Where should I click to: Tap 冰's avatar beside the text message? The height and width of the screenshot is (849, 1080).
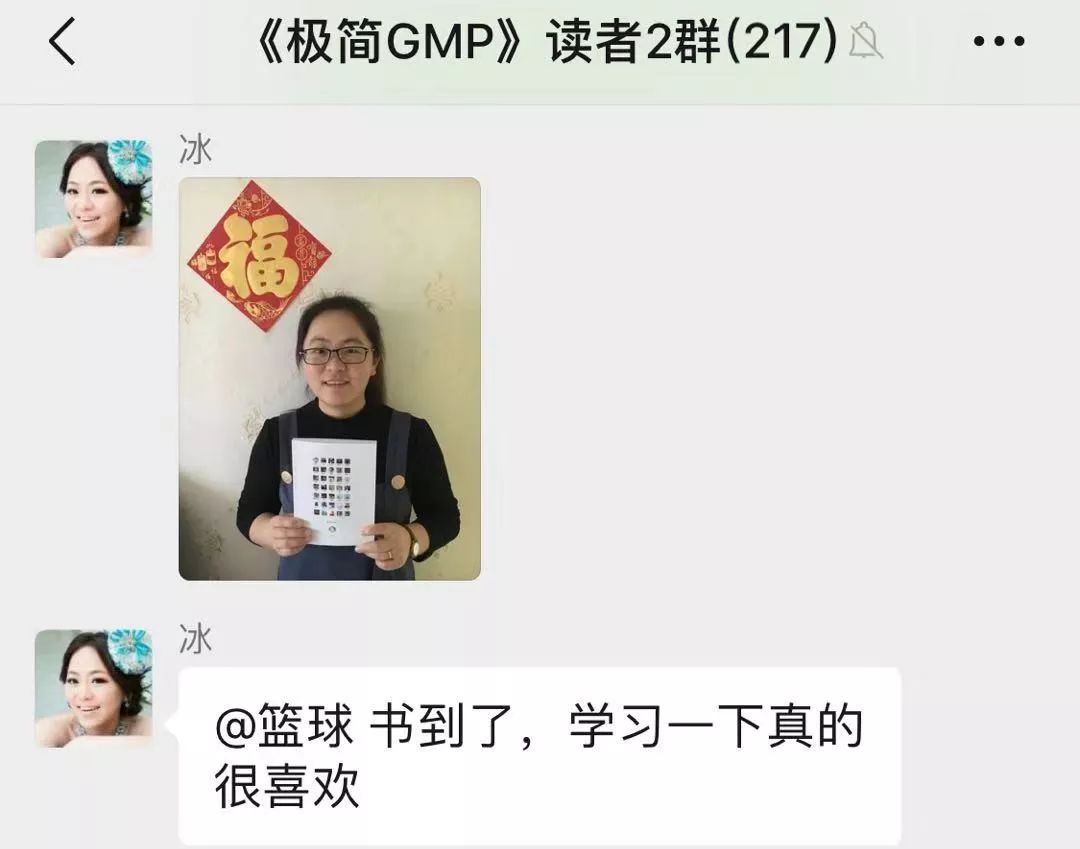pyautogui.click(x=94, y=688)
